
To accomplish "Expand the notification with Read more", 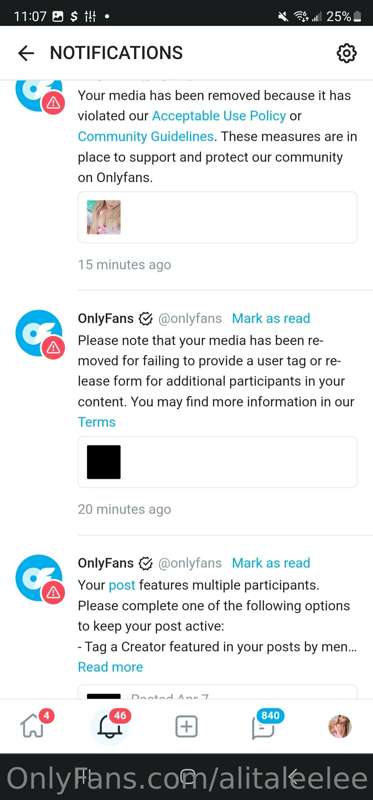I will tap(110, 667).
